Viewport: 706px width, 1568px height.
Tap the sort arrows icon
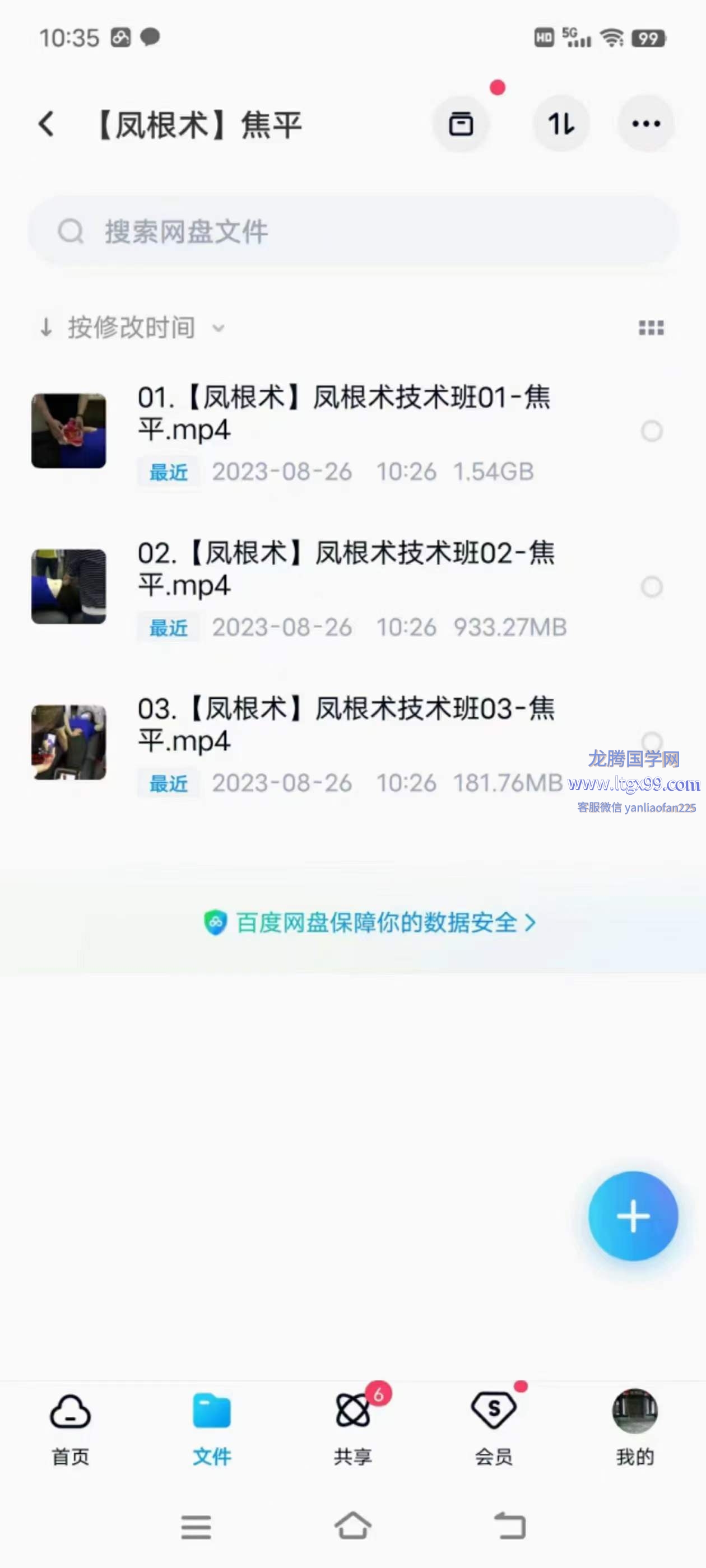click(560, 124)
